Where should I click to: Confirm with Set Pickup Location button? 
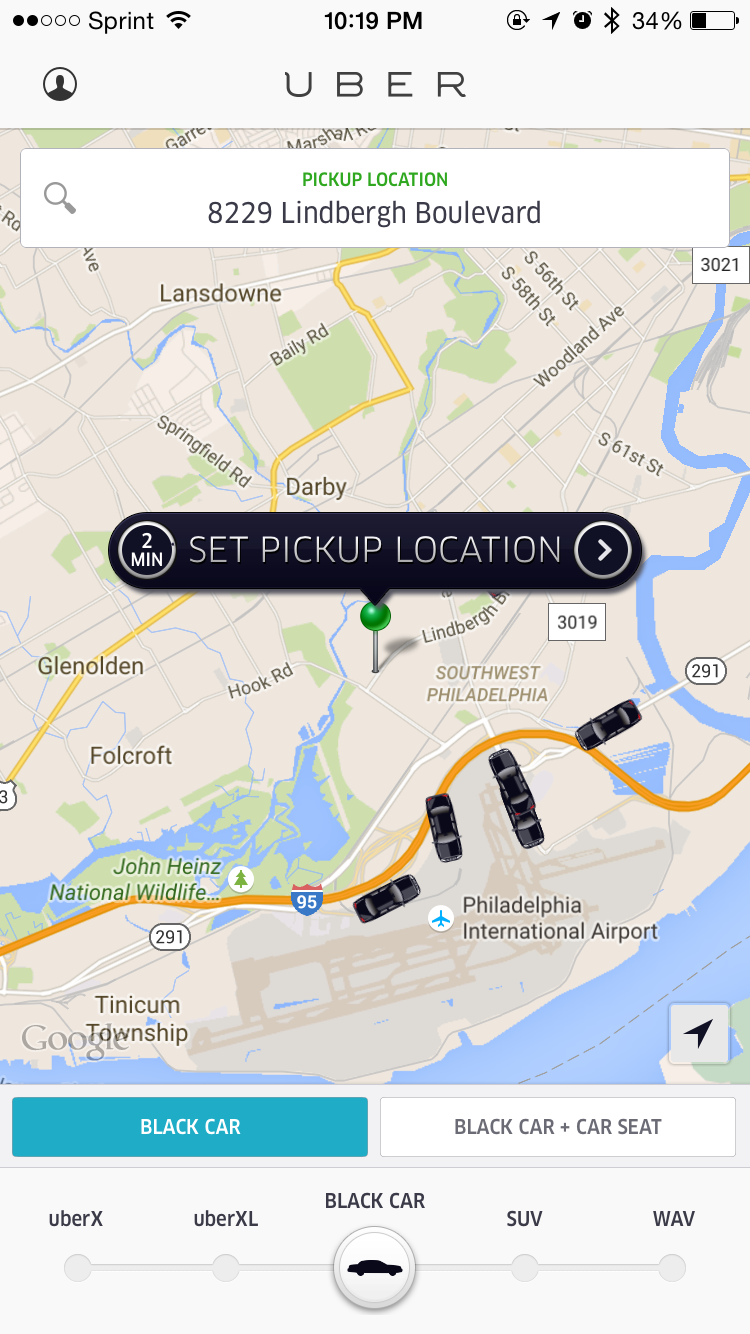[x=375, y=550]
